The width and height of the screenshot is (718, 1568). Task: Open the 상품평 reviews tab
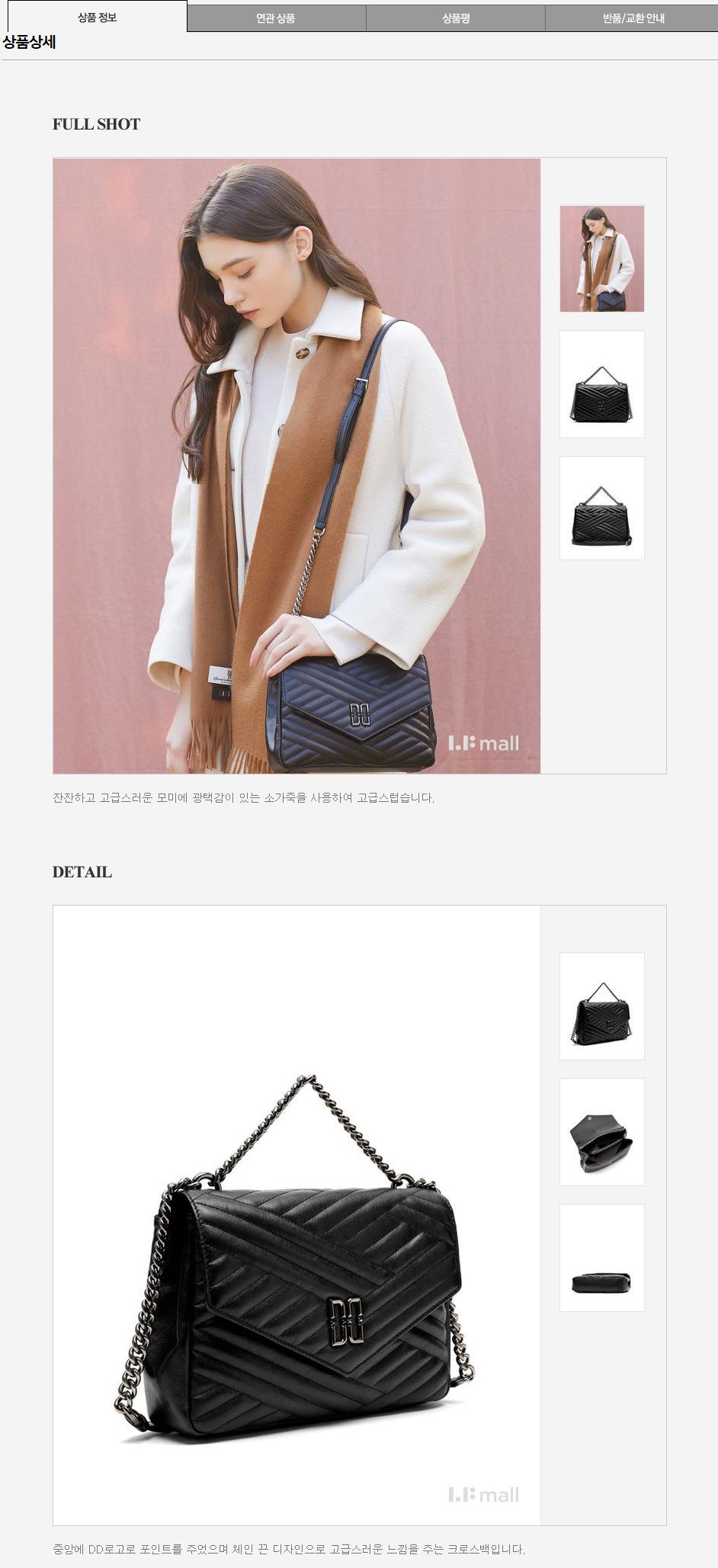(456, 18)
